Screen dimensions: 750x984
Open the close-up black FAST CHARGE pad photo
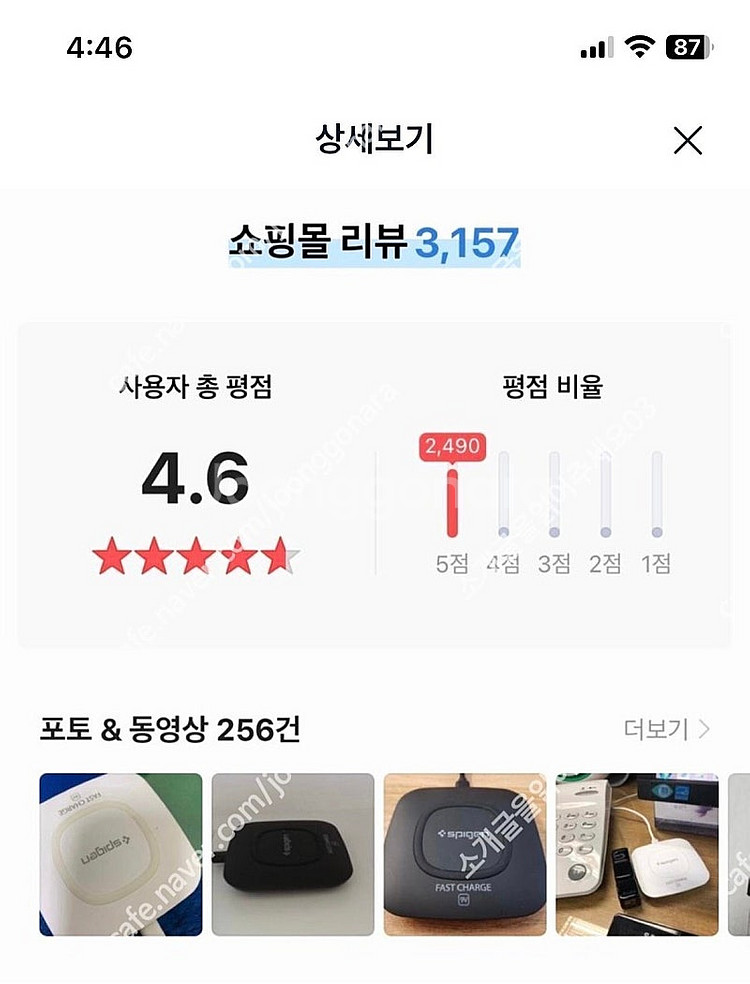point(465,854)
